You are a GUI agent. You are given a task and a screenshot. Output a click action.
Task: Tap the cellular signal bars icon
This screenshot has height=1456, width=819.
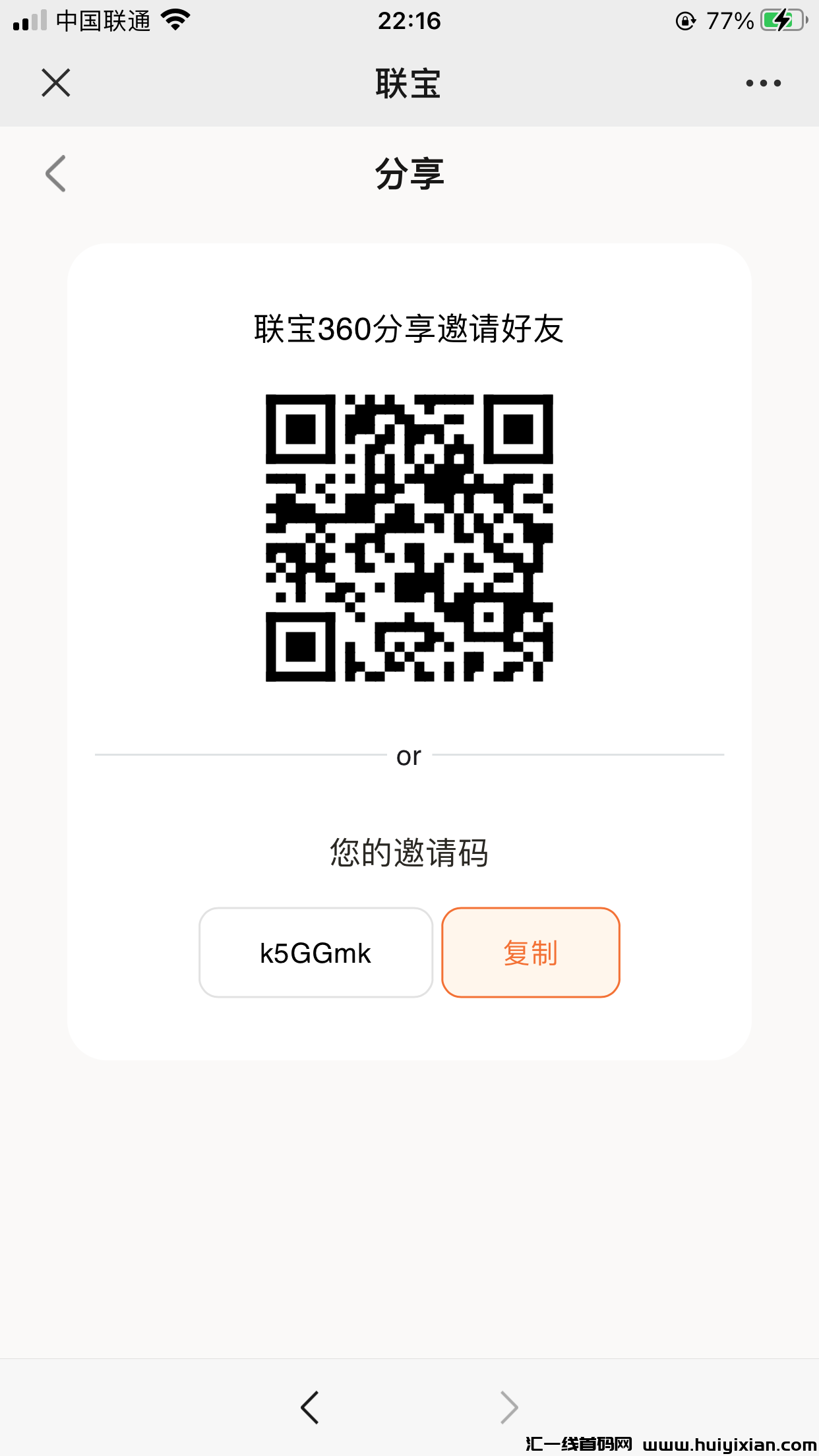click(x=30, y=21)
